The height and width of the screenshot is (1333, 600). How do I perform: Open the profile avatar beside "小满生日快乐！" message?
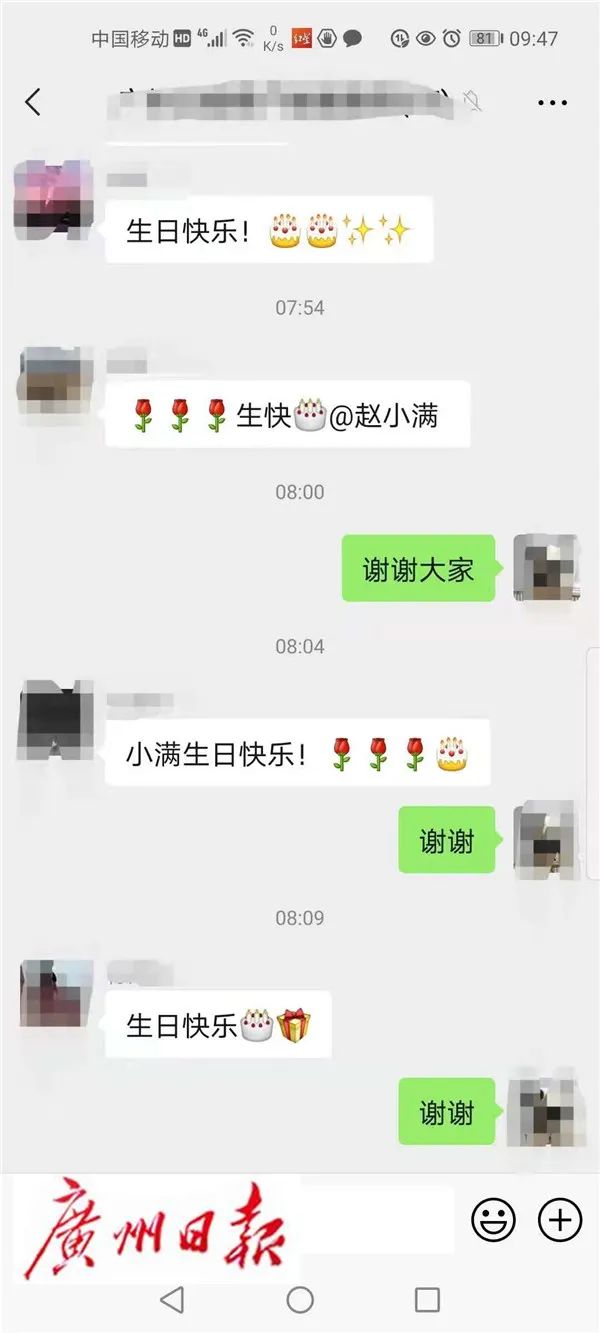point(56,720)
